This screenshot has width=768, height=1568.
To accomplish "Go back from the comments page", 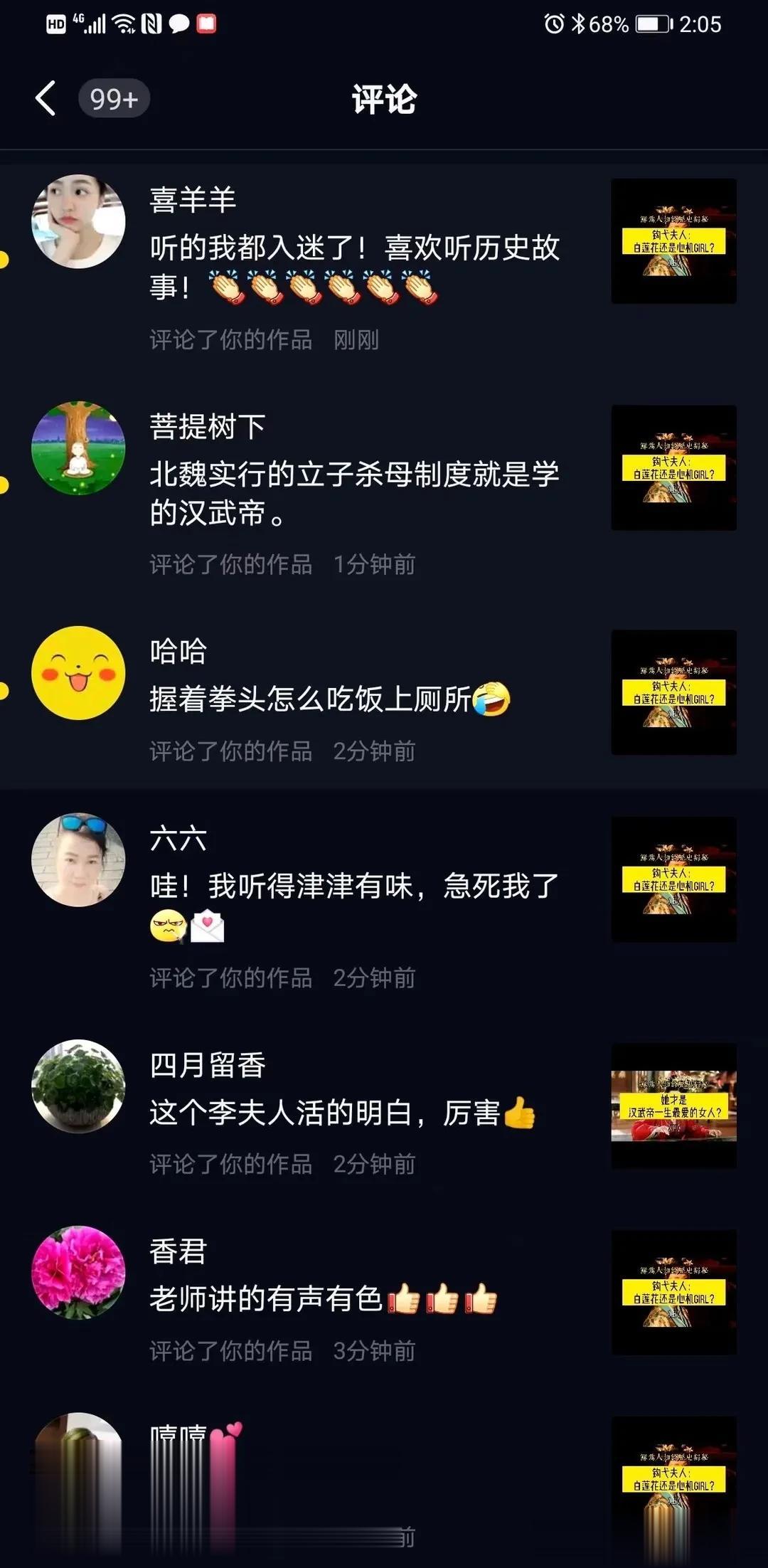I will [x=46, y=98].
